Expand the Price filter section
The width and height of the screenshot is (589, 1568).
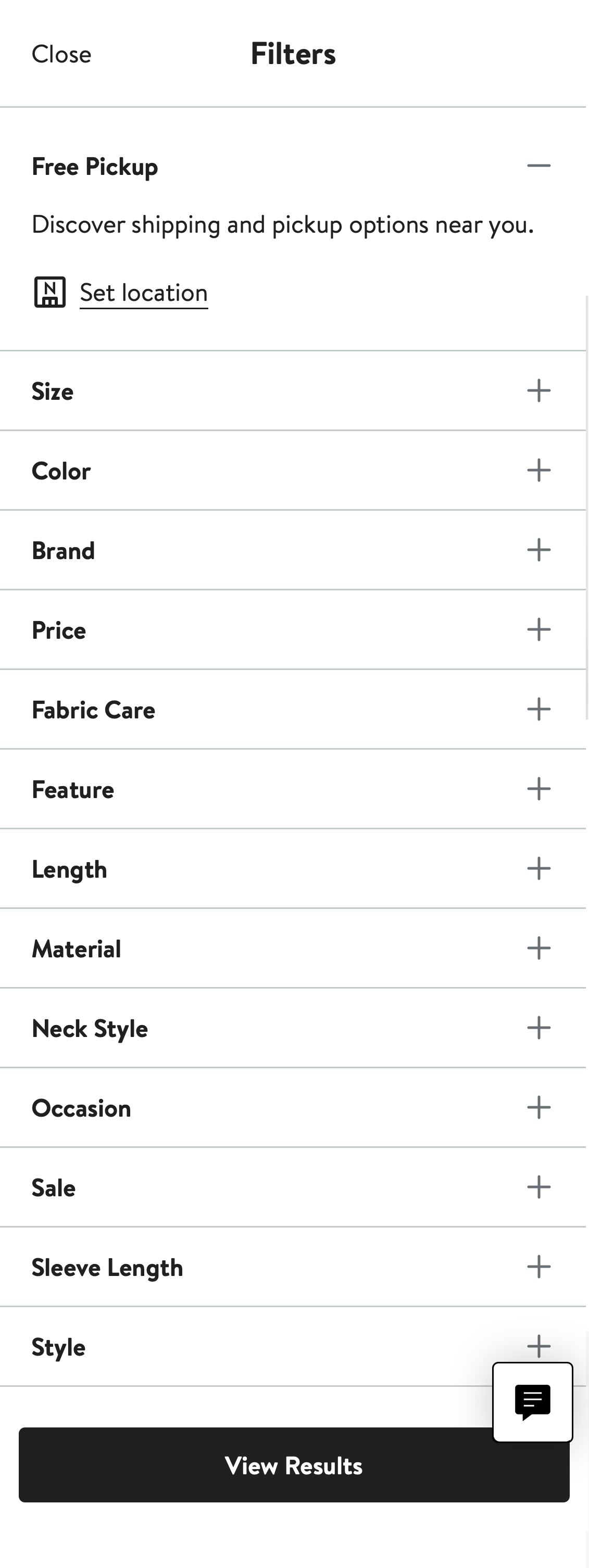tap(538, 630)
